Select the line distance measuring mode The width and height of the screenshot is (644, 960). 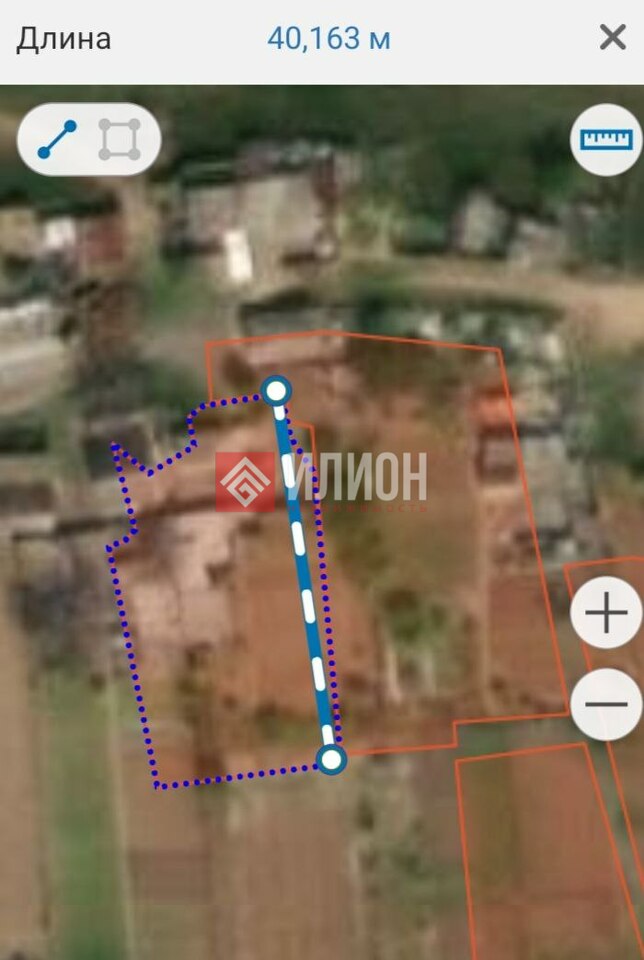click(x=56, y=140)
